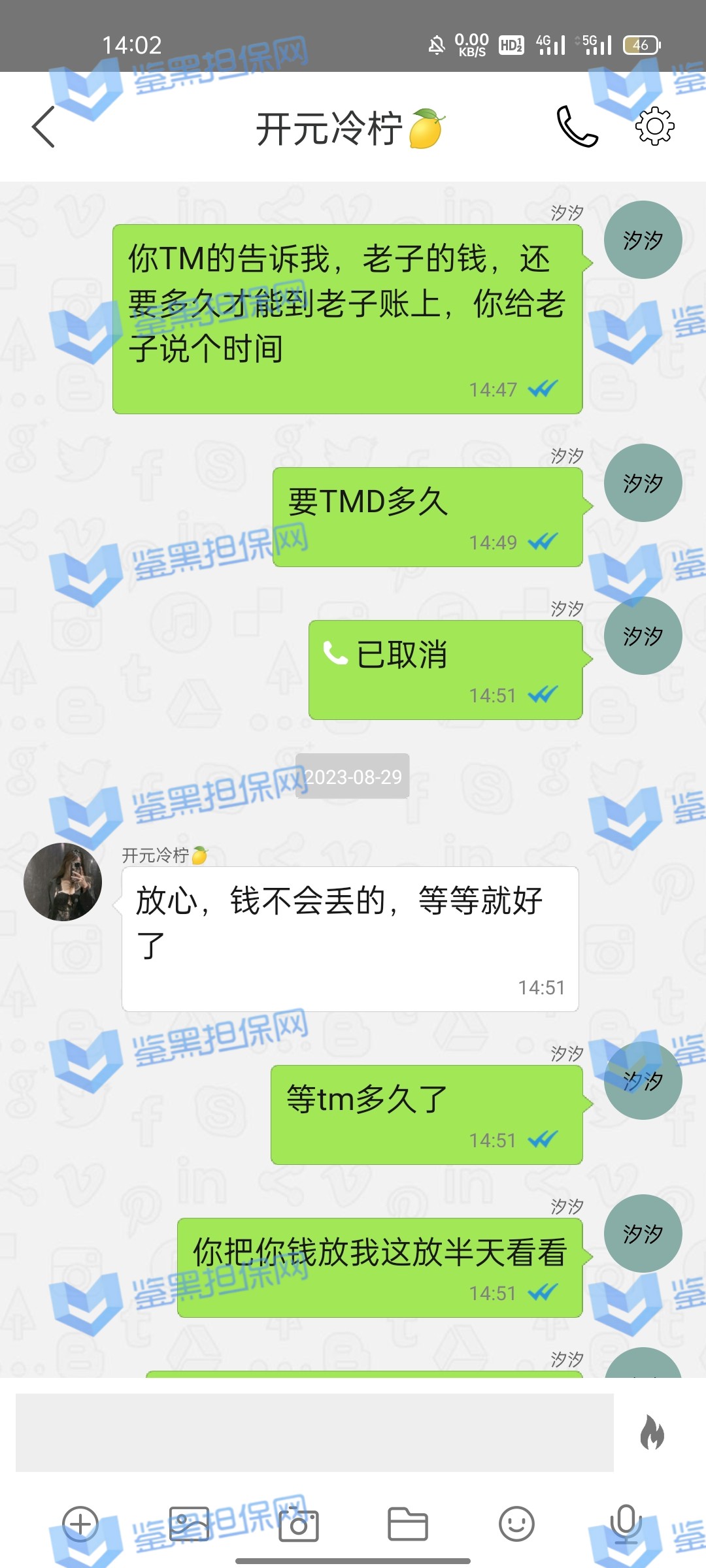The height and width of the screenshot is (1568, 706).
Task: Open the plus attachment menu
Action: [x=80, y=1524]
